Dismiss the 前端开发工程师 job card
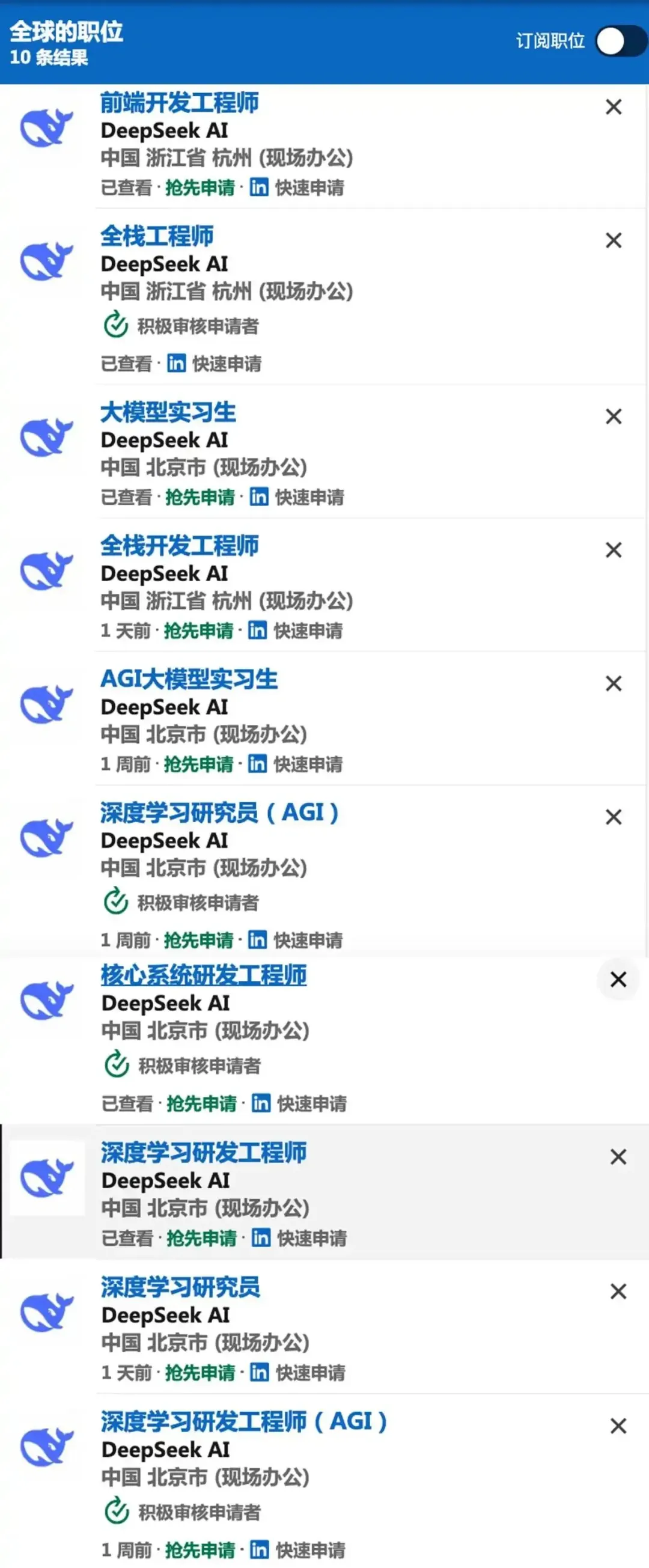649x1568 pixels. pos(613,106)
